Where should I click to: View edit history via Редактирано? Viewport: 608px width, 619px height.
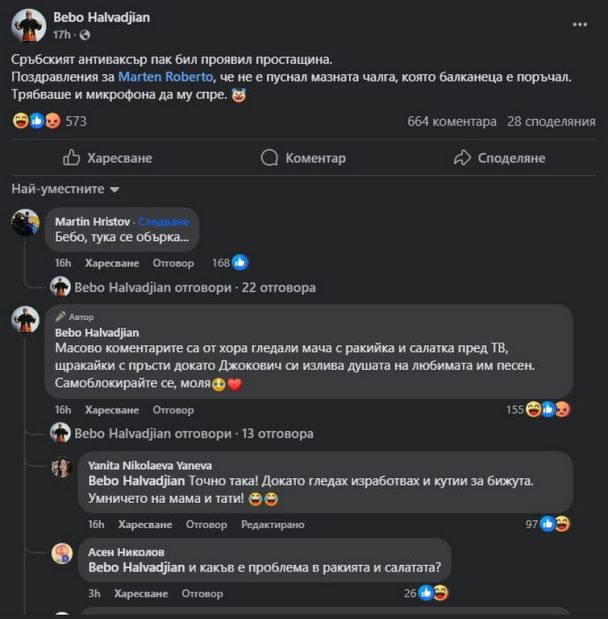[272, 524]
